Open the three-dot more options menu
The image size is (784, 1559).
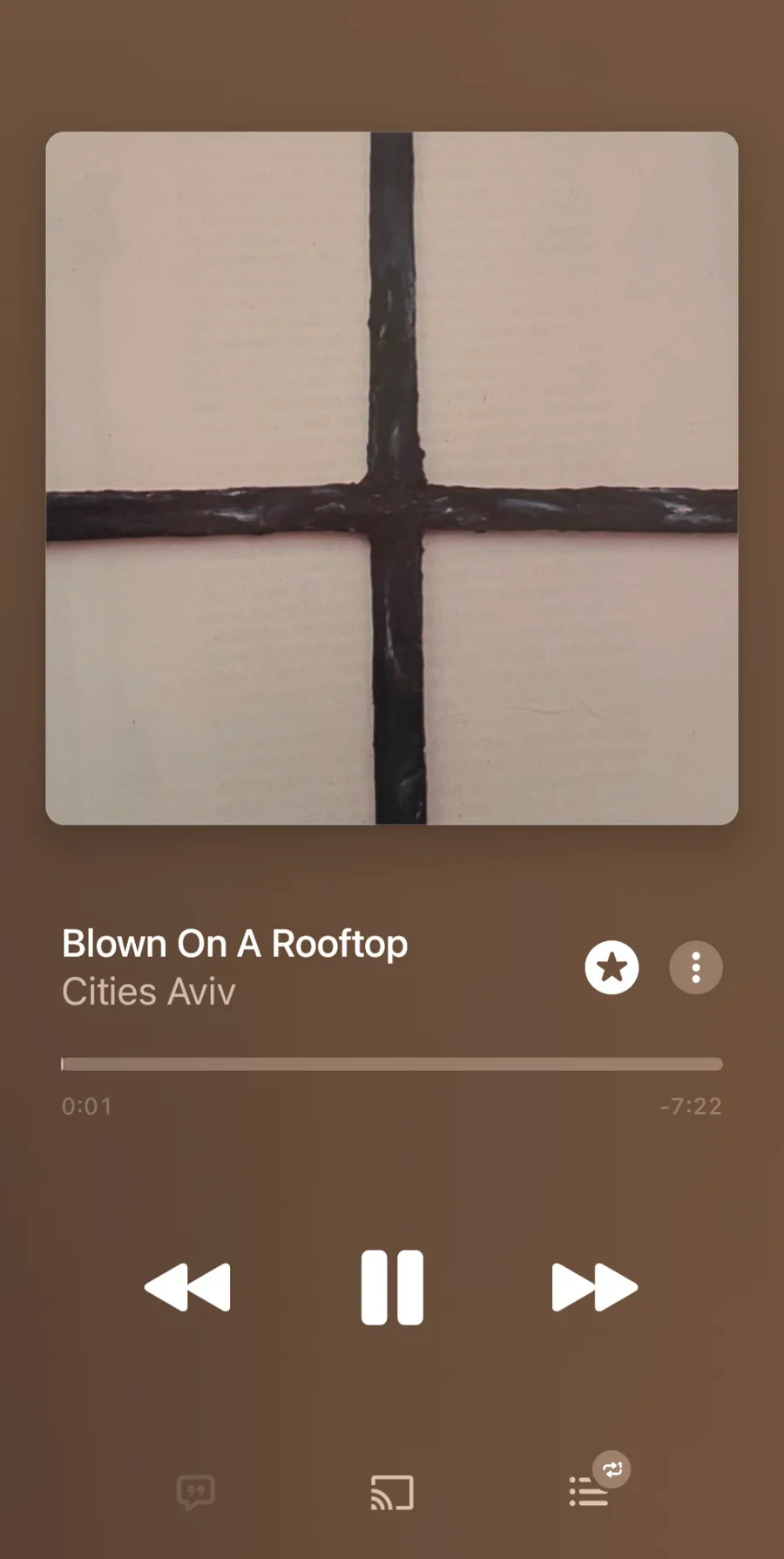pos(695,967)
